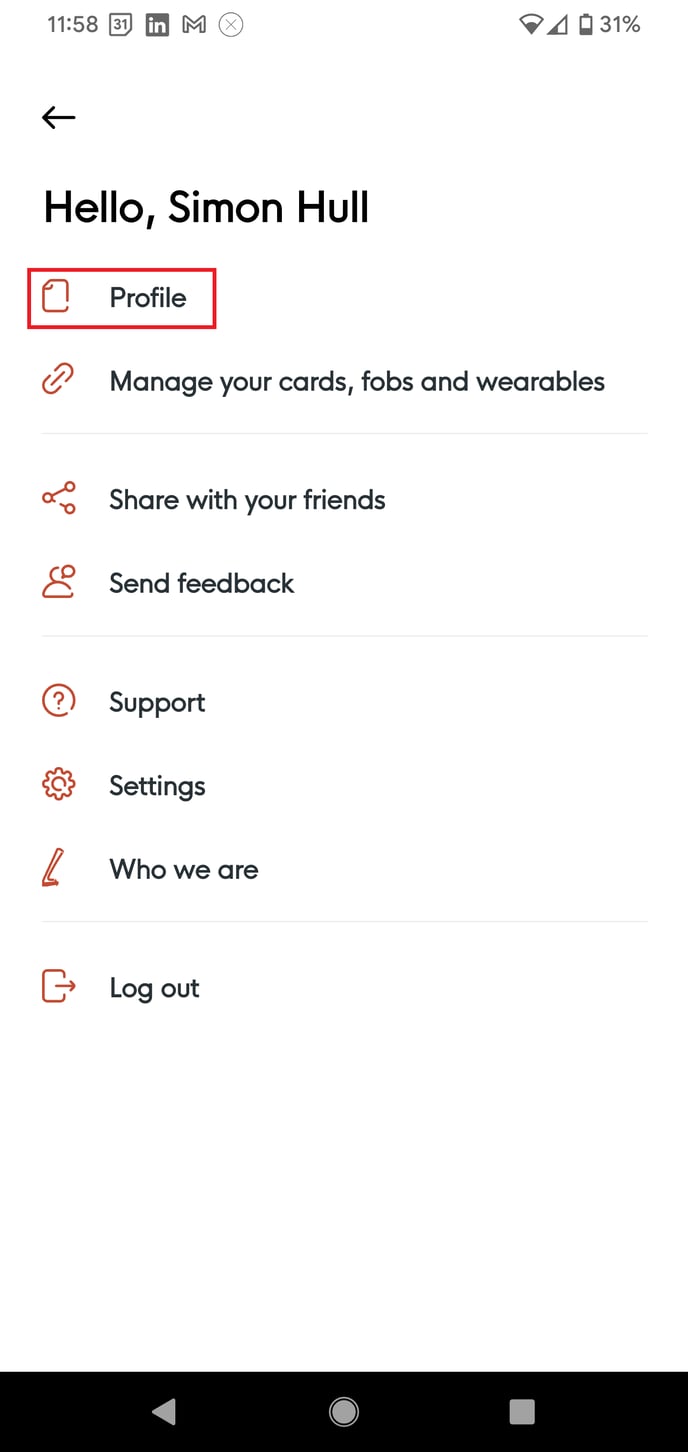Open the Profile page
The width and height of the screenshot is (688, 1452).
click(x=147, y=298)
